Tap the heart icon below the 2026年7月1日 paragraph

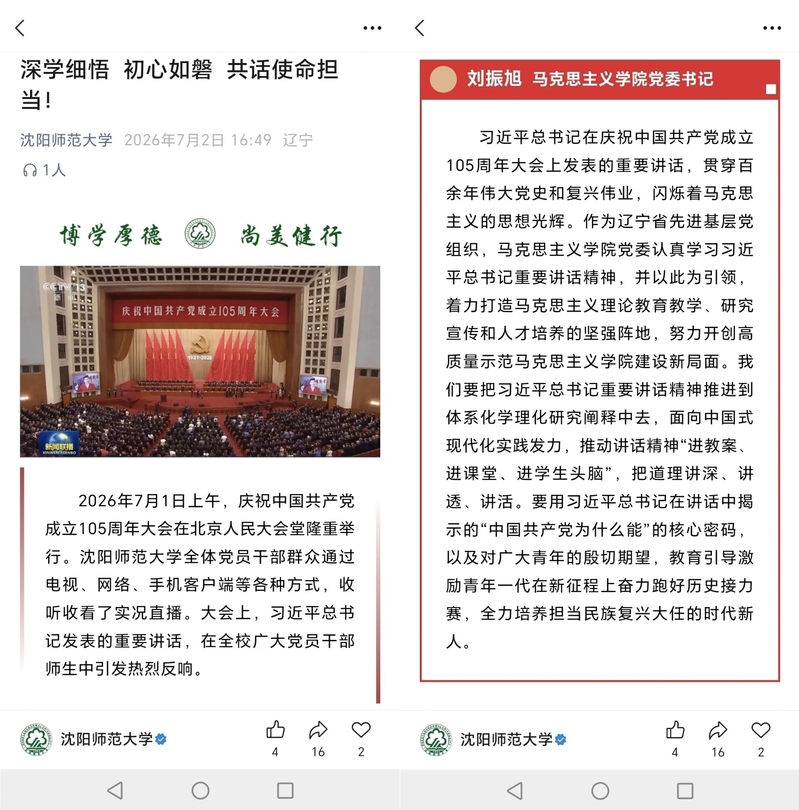(361, 730)
